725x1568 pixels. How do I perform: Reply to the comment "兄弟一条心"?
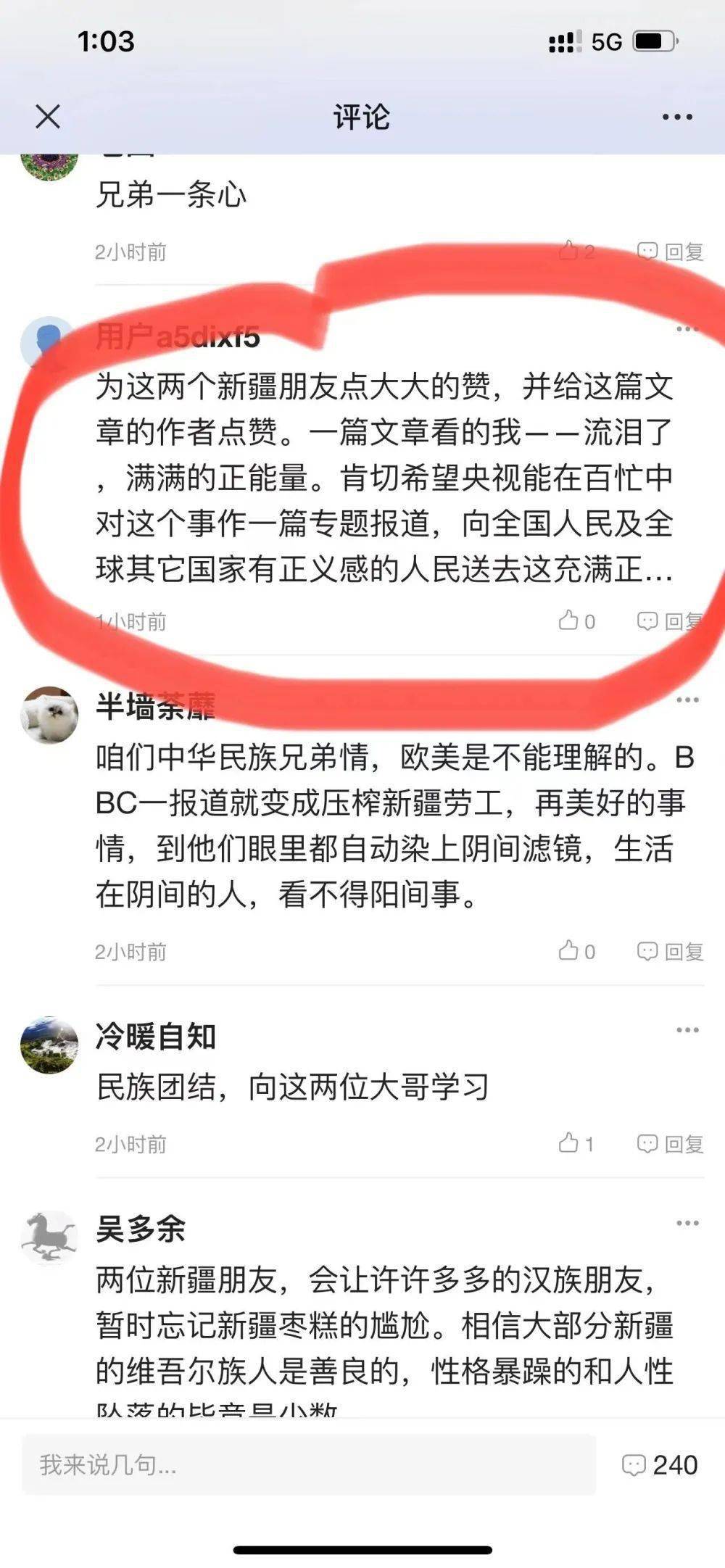pyautogui.click(x=671, y=252)
